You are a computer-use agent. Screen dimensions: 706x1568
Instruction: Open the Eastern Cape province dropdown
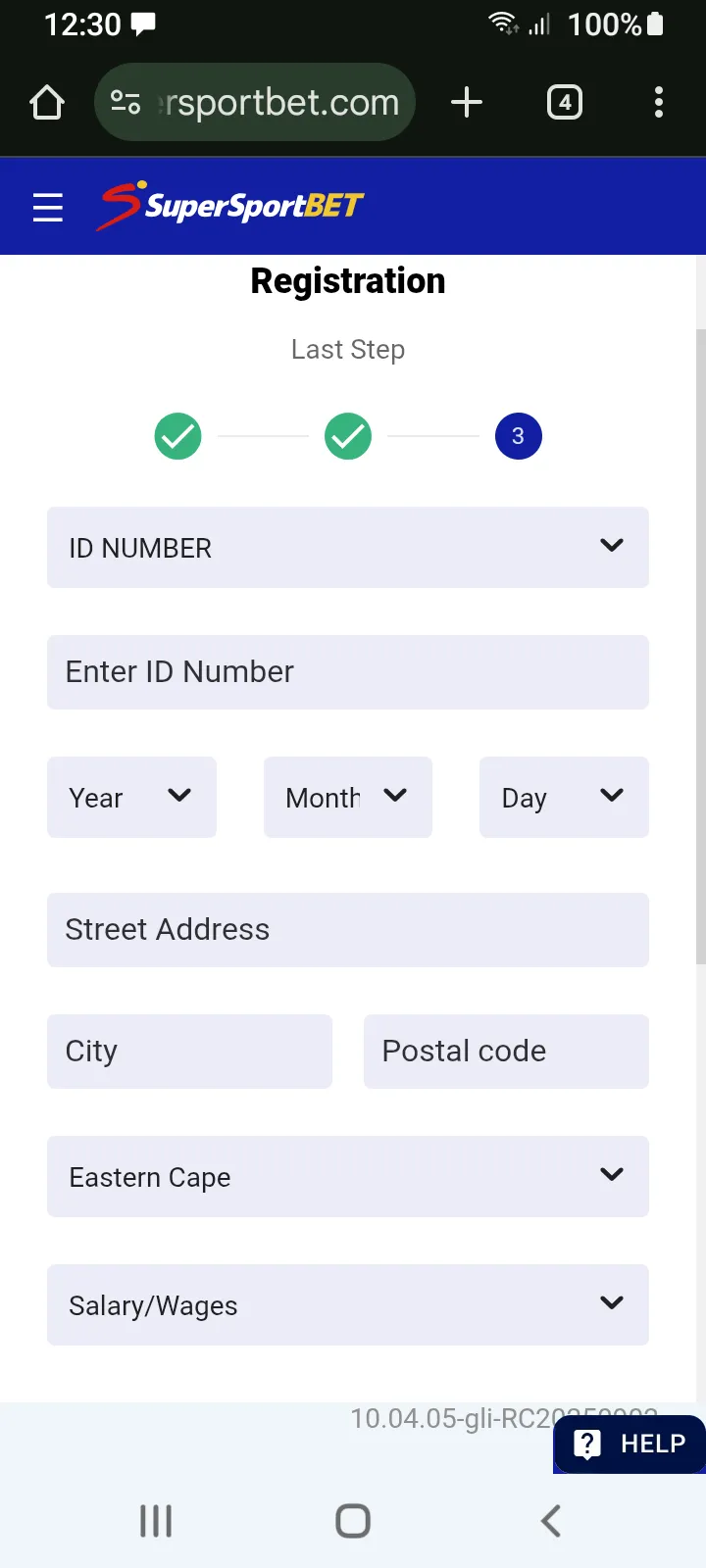(348, 1176)
